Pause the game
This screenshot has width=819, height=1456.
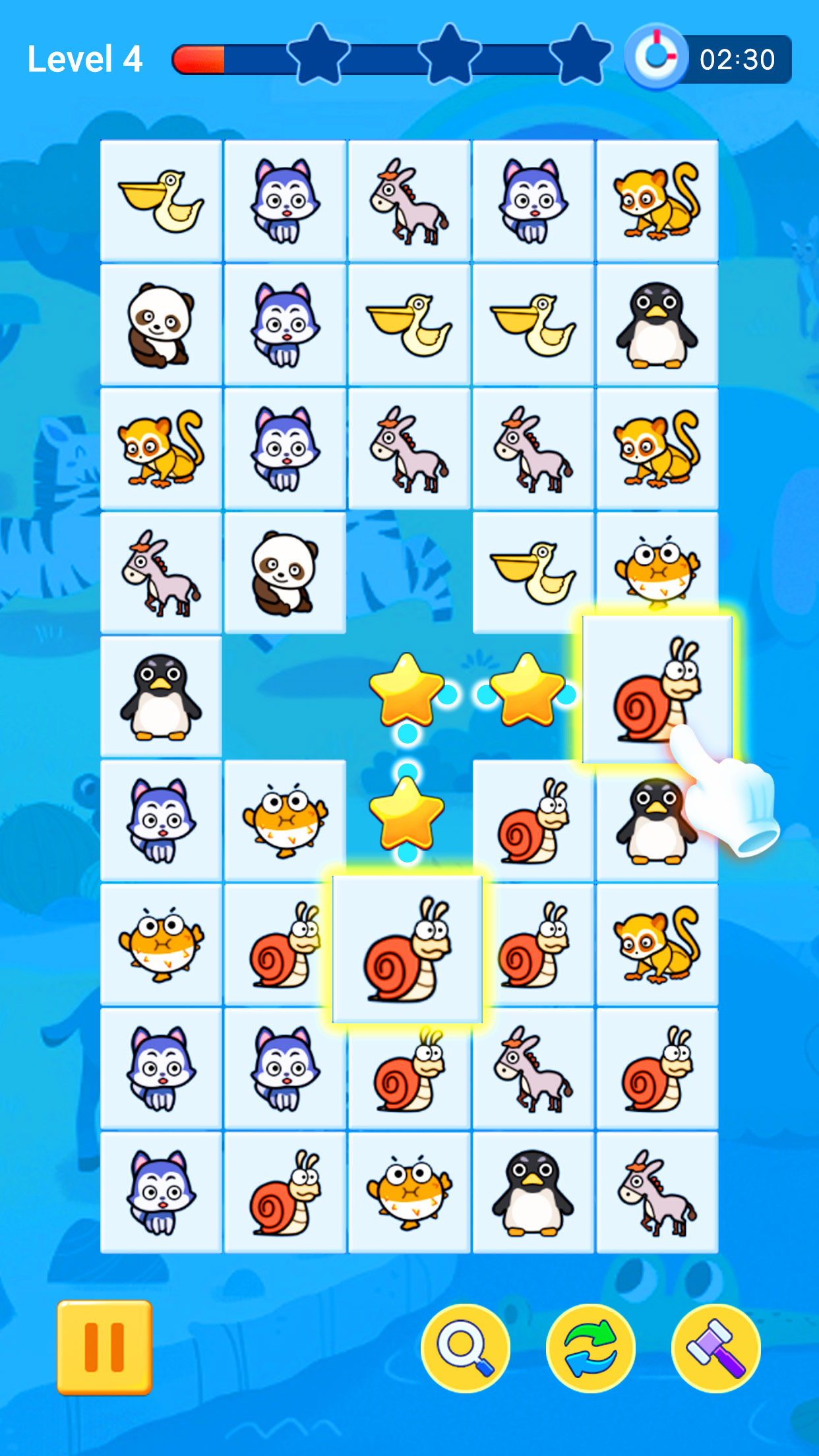coord(104,1347)
